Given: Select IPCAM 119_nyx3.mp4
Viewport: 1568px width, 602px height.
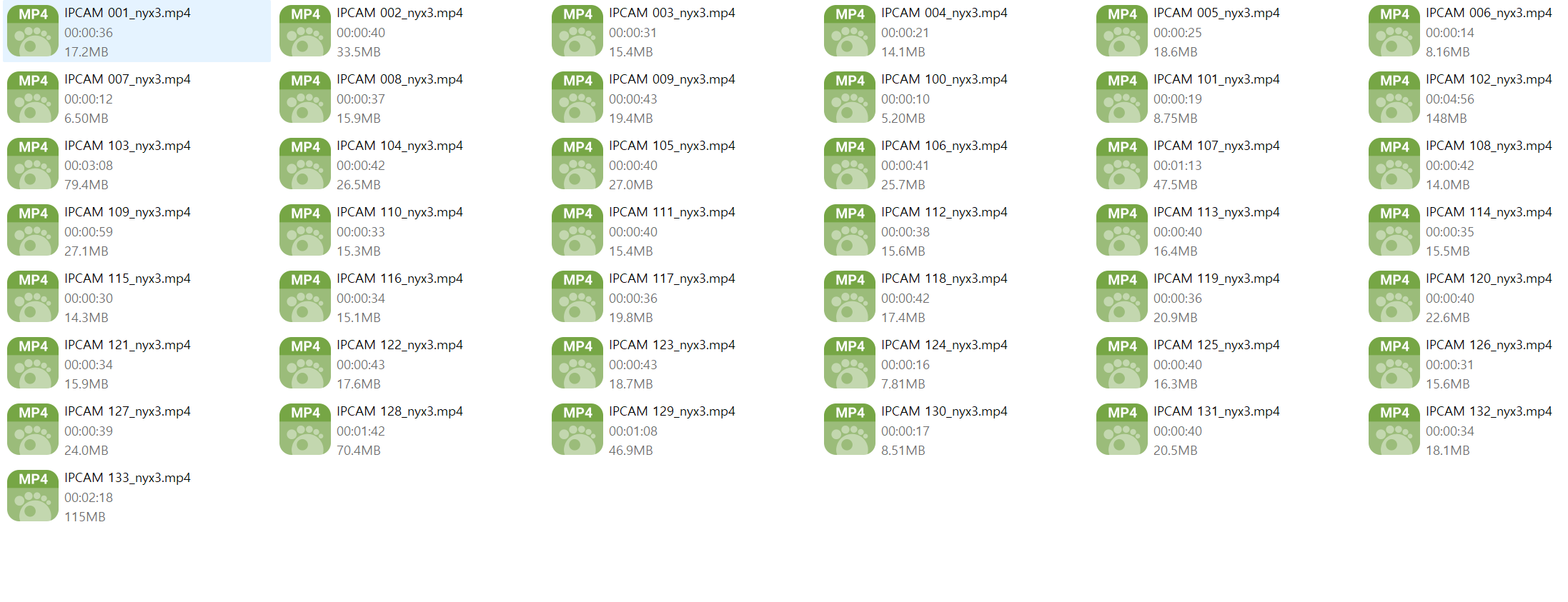Looking at the screenshot, I should pos(1216,279).
